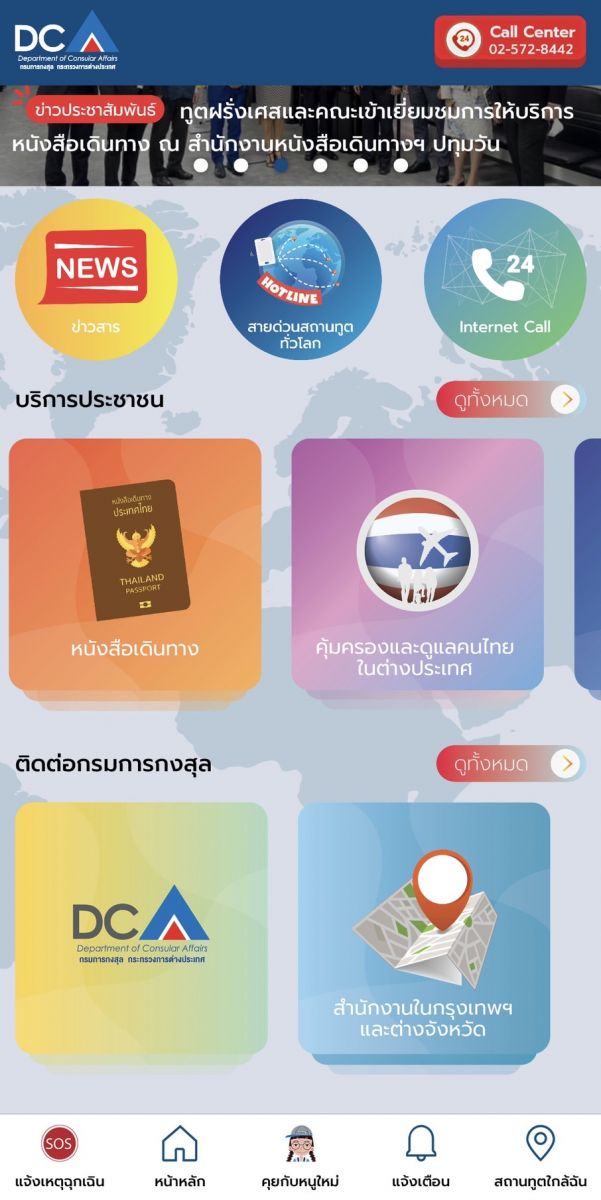Image resolution: width=601 pixels, height=1200 pixels.
Task: Open คุ้มครองและดูแลคนไทยในต่างประเทศ card
Action: [x=418, y=564]
